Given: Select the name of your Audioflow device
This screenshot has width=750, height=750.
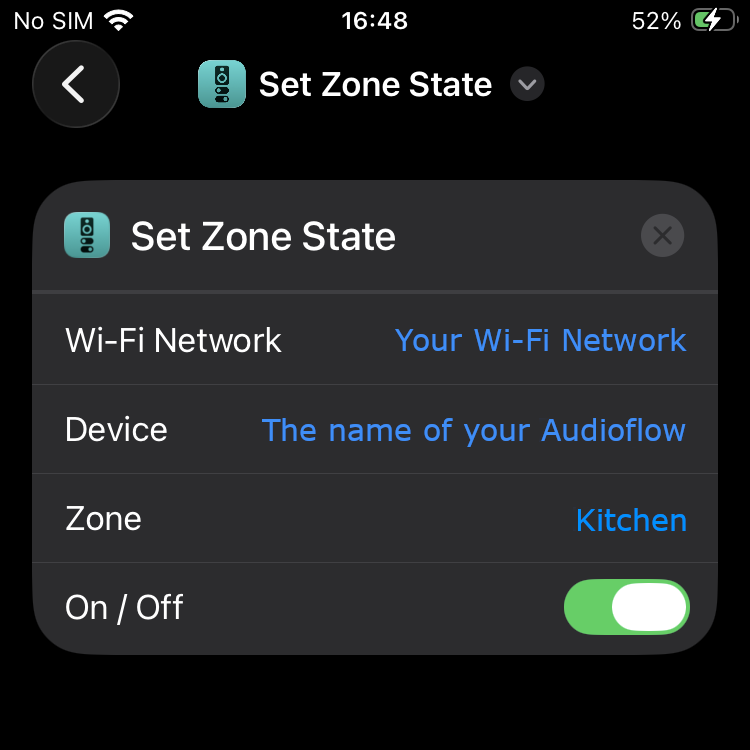Looking at the screenshot, I should click(x=473, y=430).
